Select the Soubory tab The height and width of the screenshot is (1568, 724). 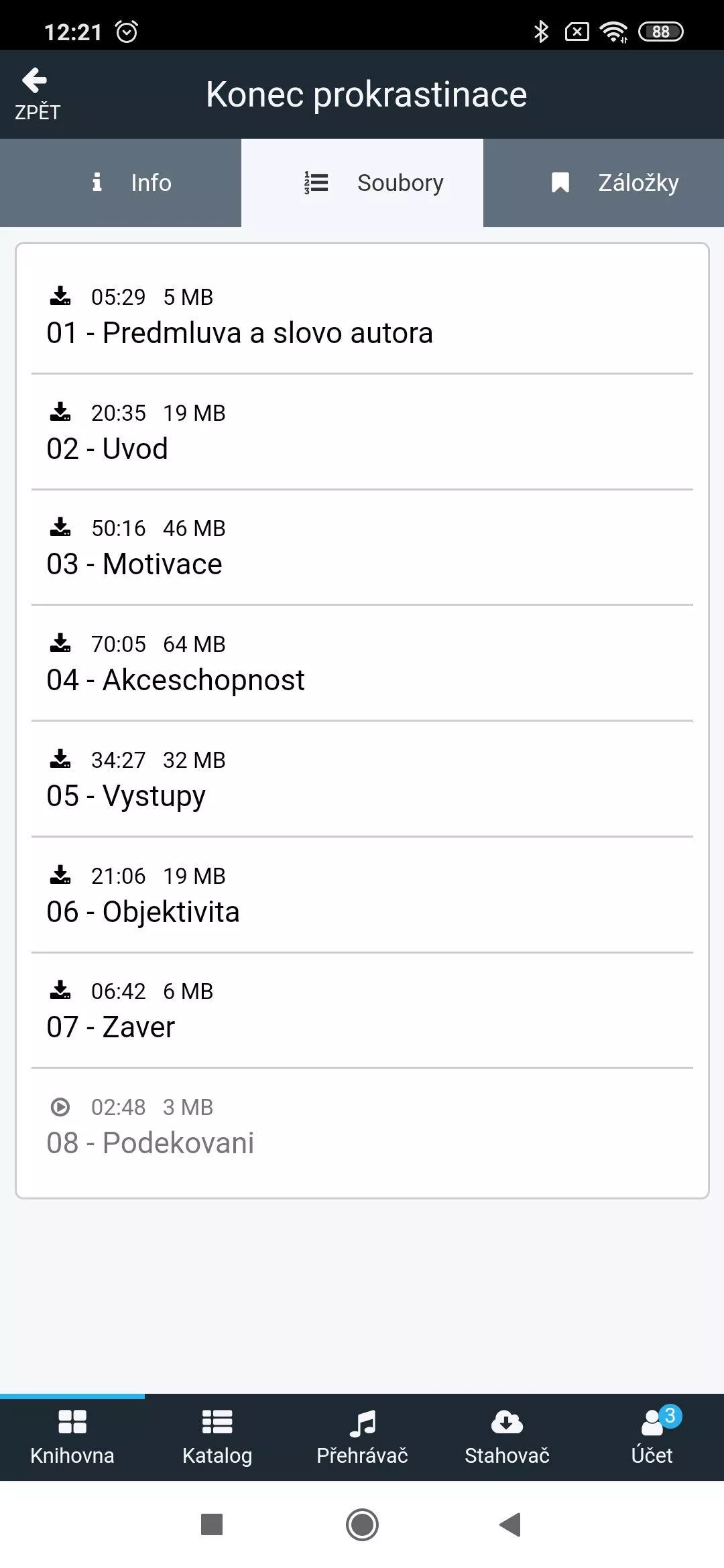click(362, 183)
